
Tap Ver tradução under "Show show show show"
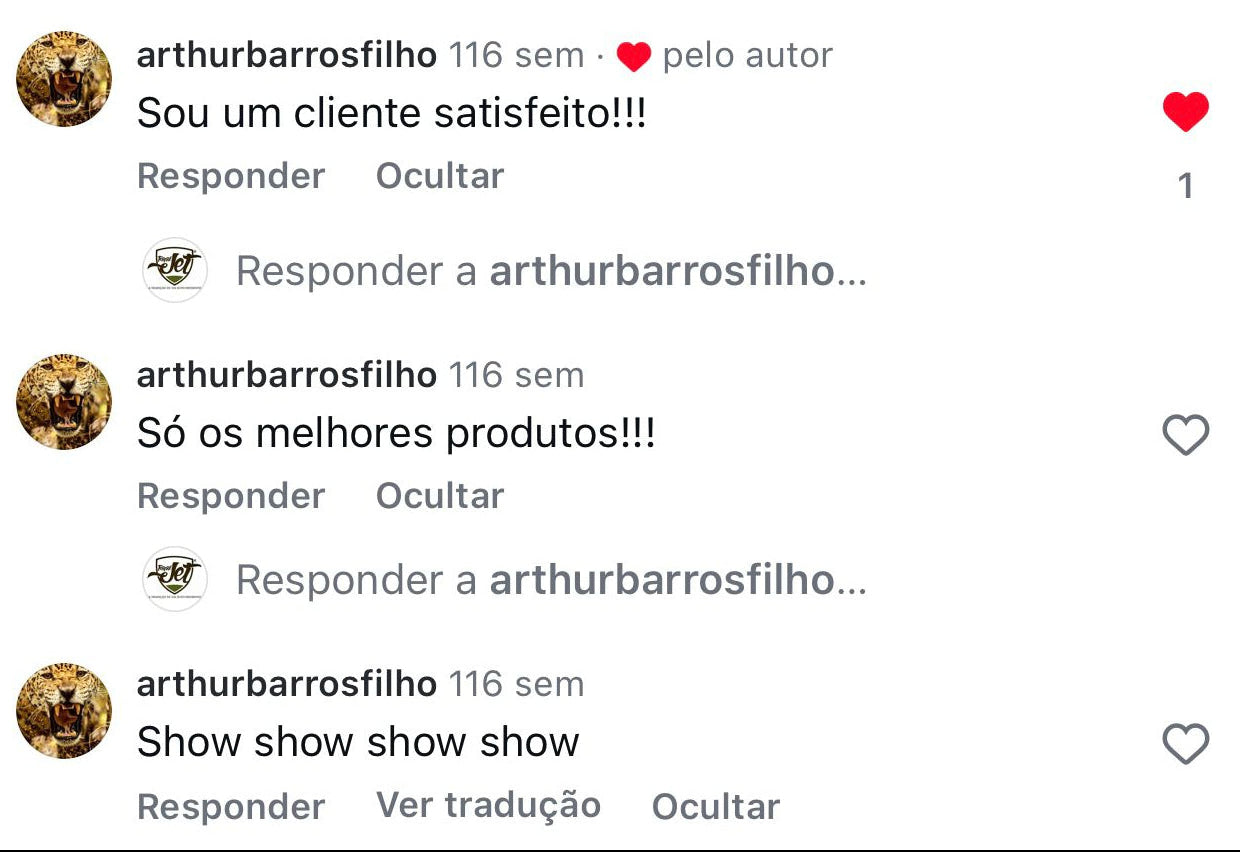point(488,805)
